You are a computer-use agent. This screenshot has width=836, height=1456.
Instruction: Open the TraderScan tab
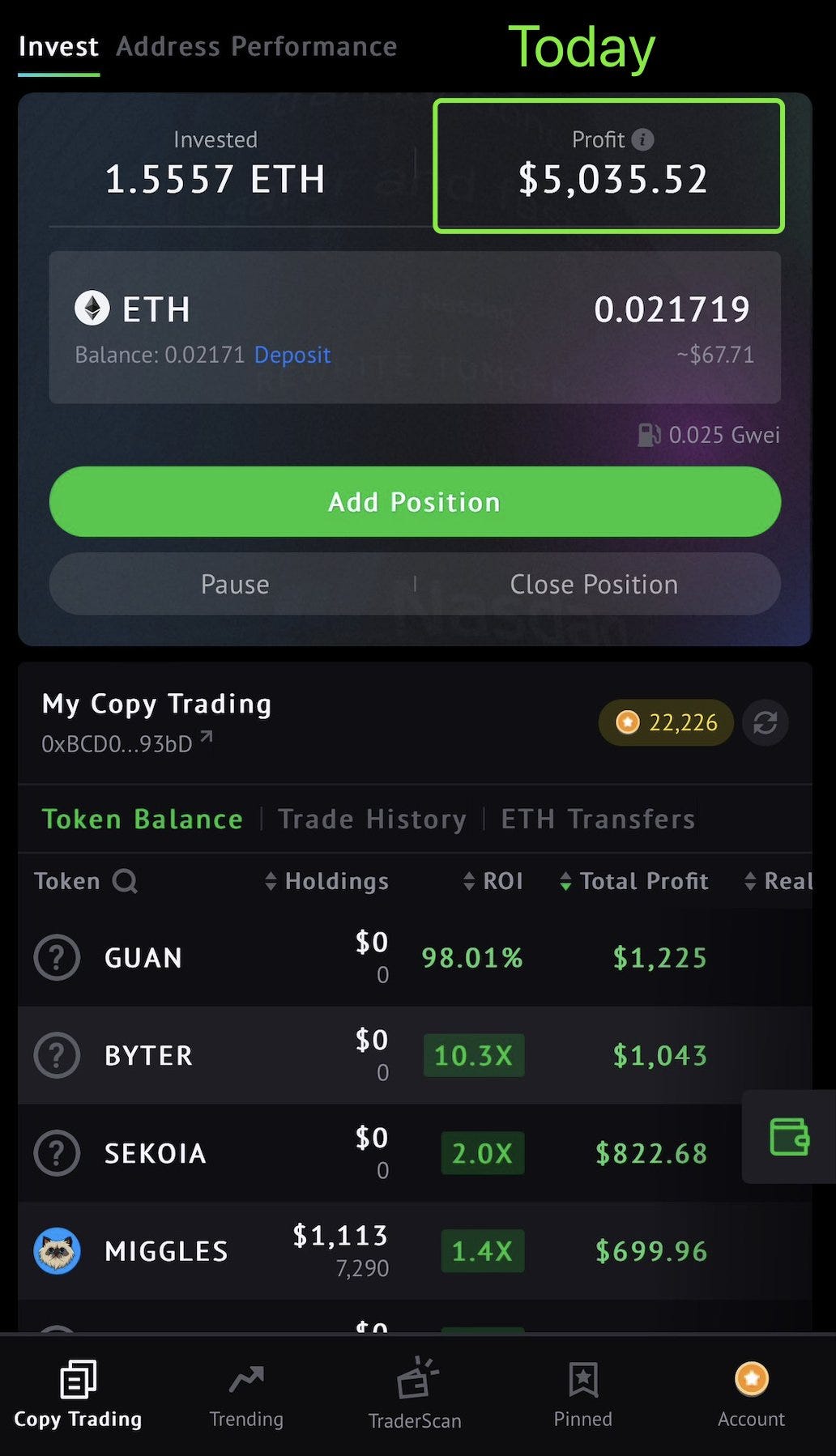pos(415,1396)
